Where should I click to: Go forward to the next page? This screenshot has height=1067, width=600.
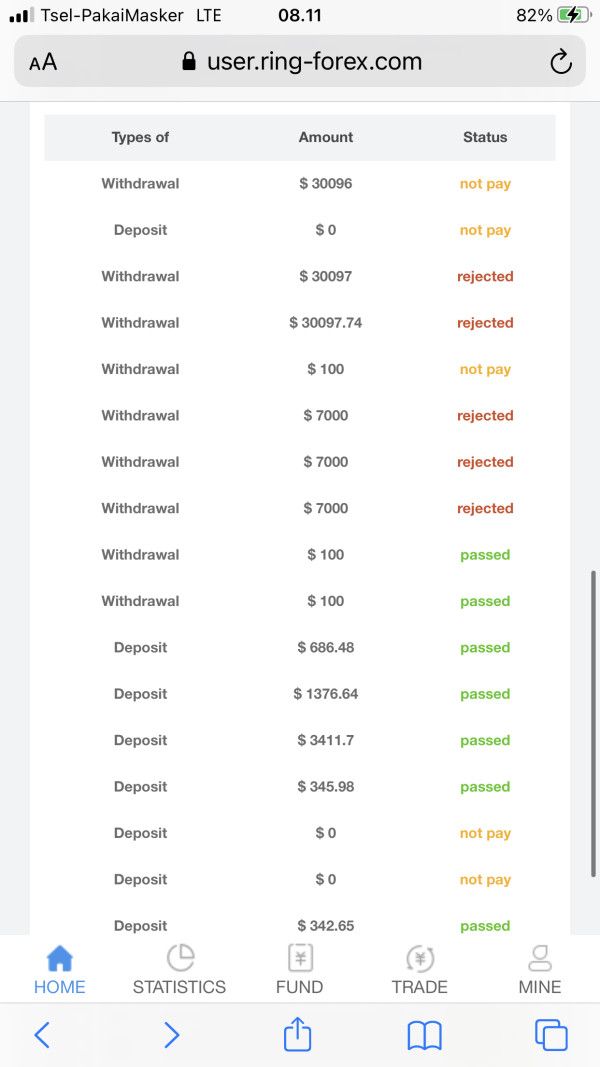(171, 1035)
